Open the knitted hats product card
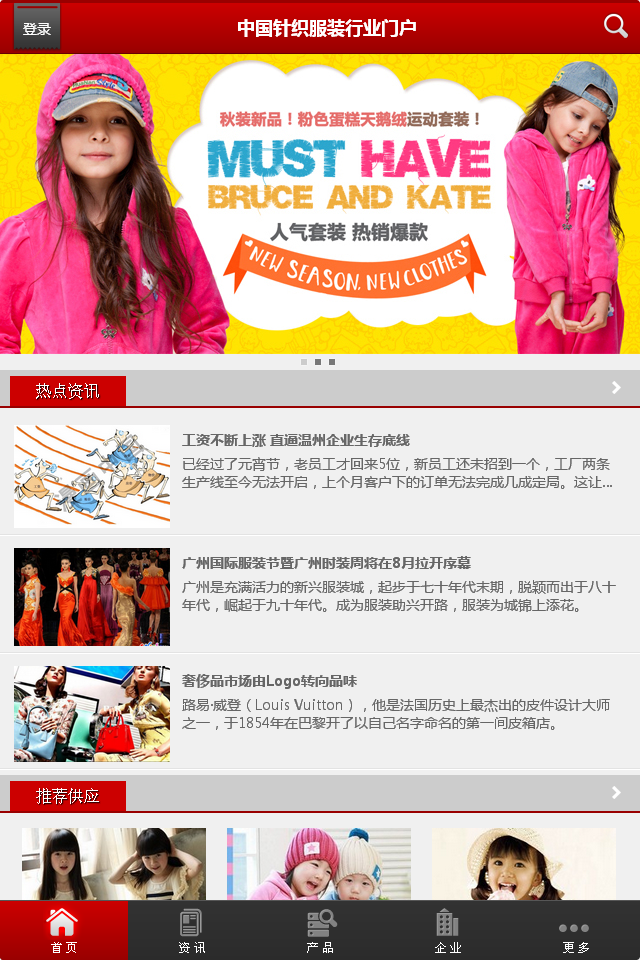This screenshot has height=960, width=640. [319, 864]
